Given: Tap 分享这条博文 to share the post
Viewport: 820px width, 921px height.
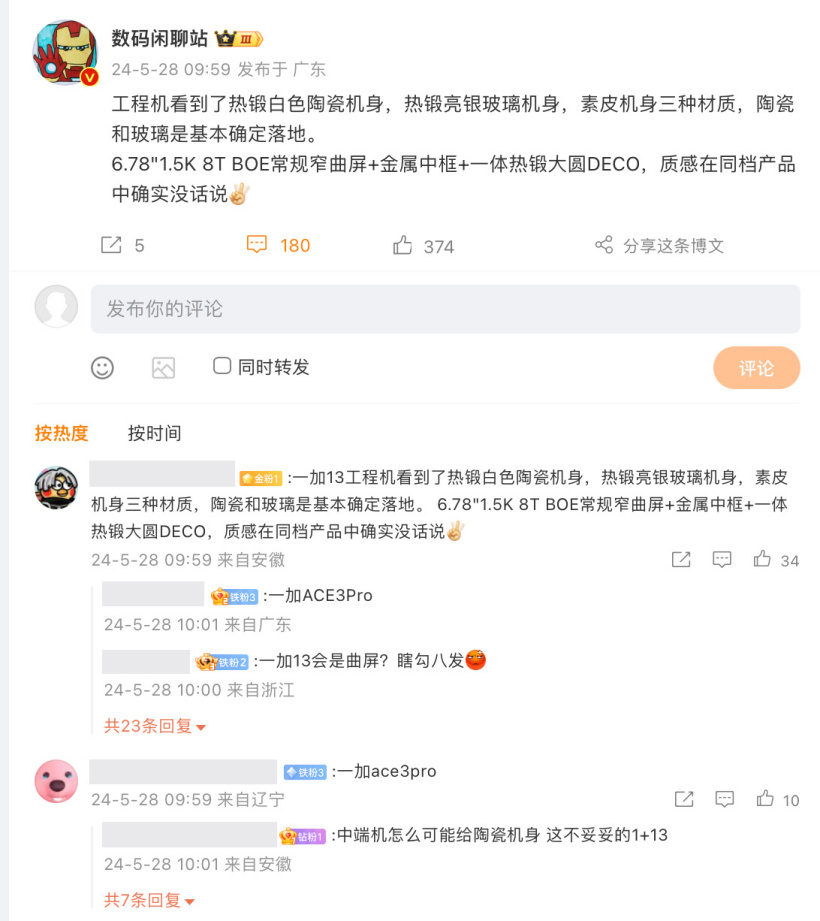Looking at the screenshot, I should 659,245.
